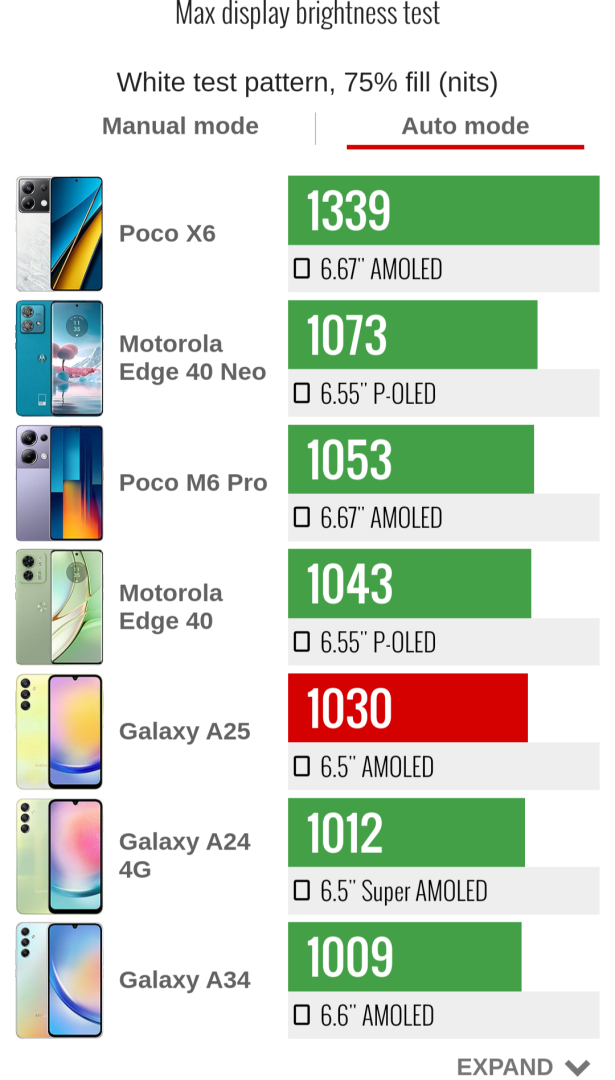Open the Galaxy A34 entry
615x1080 pixels.
pos(184,980)
